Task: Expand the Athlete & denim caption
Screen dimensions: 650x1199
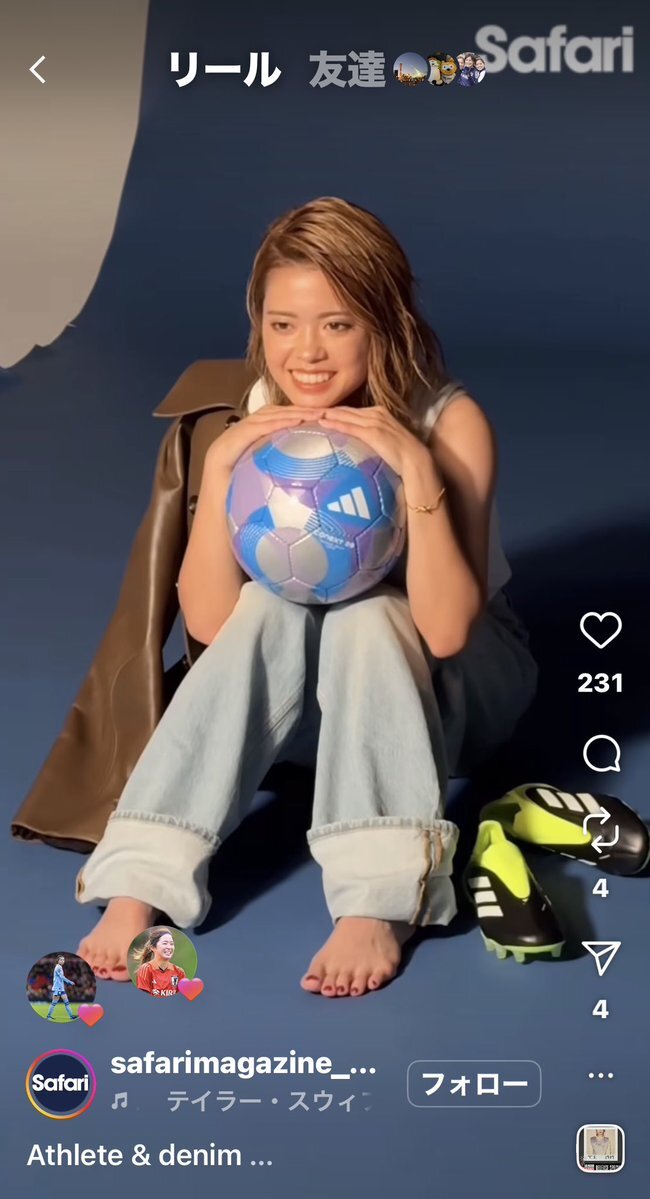Action: (150, 1155)
